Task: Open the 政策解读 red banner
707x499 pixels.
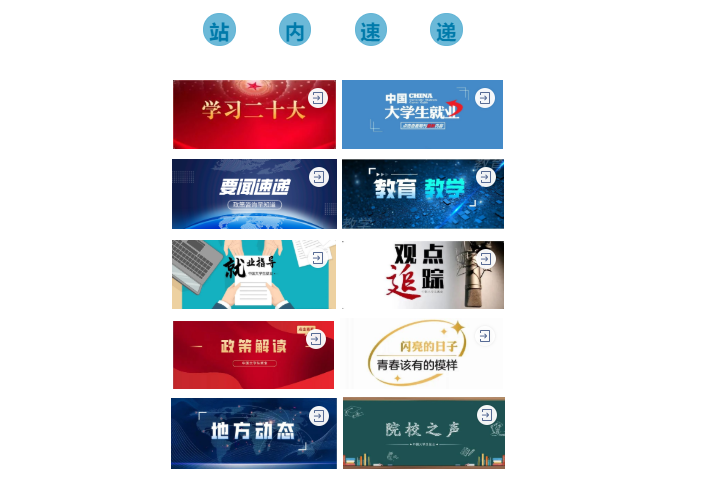Action: click(253, 354)
